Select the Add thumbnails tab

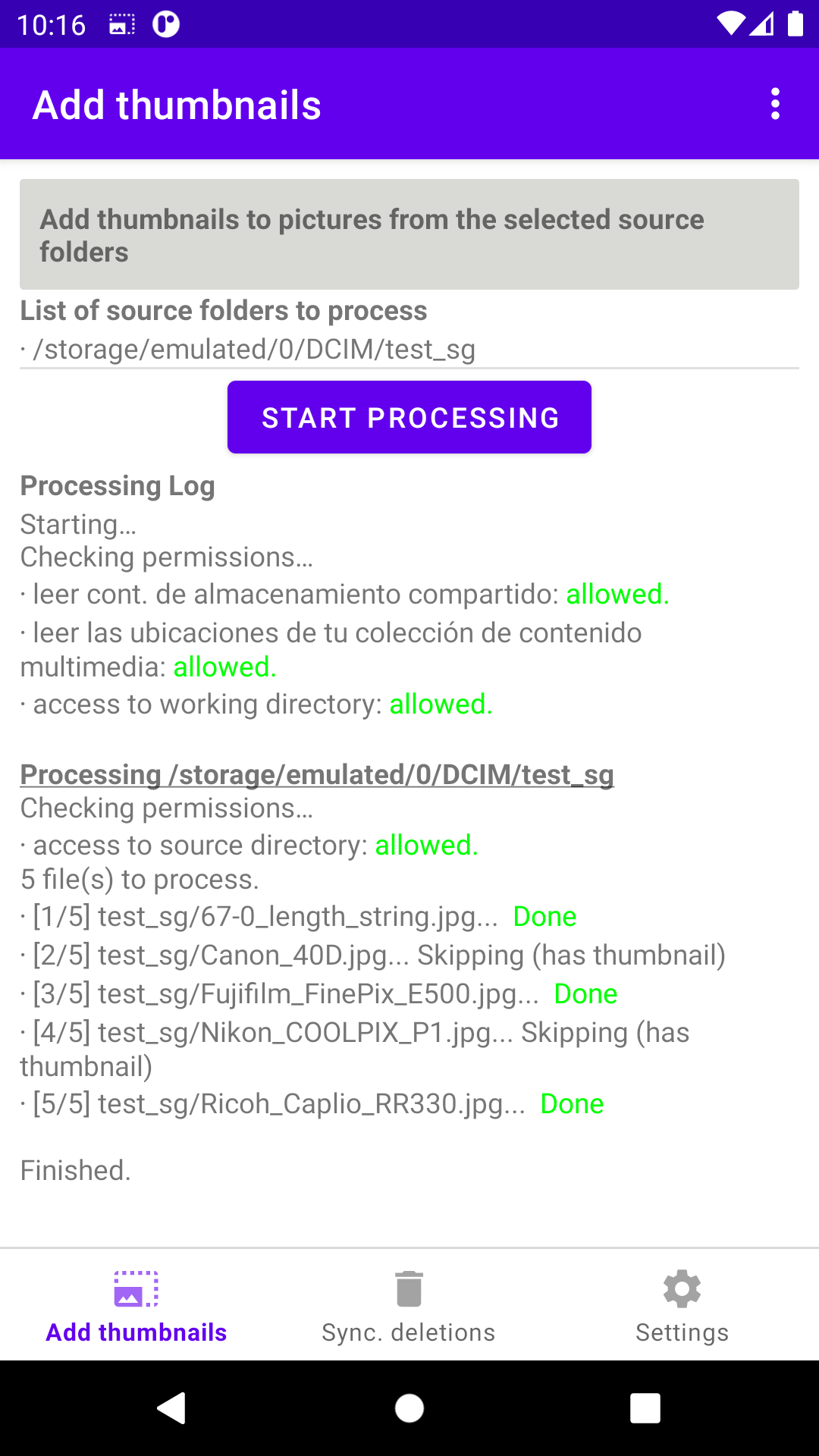pyautogui.click(x=136, y=1306)
